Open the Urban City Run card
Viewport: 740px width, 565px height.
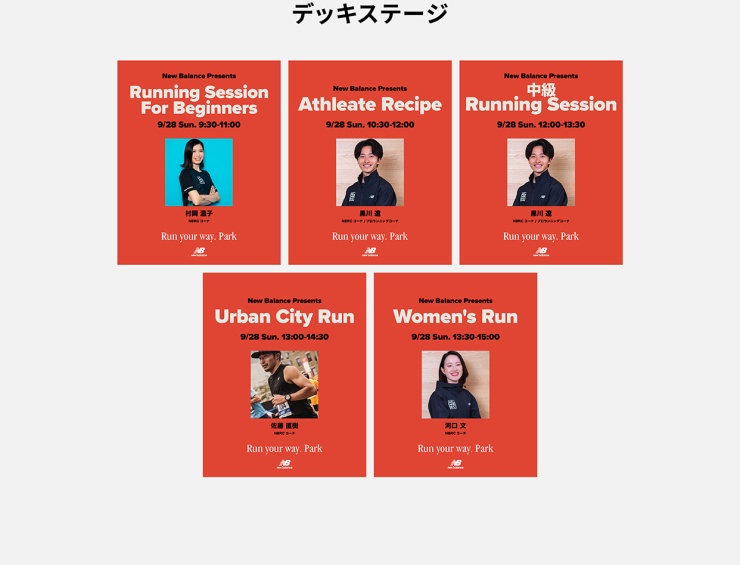(284, 374)
